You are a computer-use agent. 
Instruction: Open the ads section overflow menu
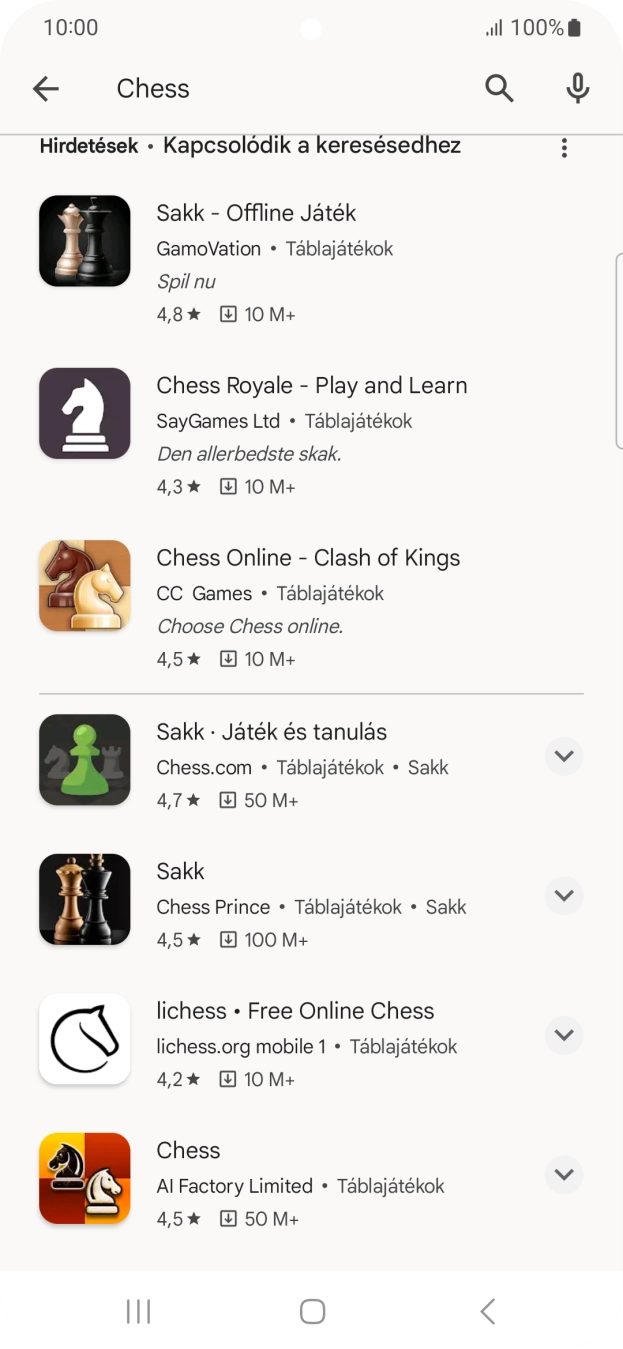pyautogui.click(x=564, y=148)
